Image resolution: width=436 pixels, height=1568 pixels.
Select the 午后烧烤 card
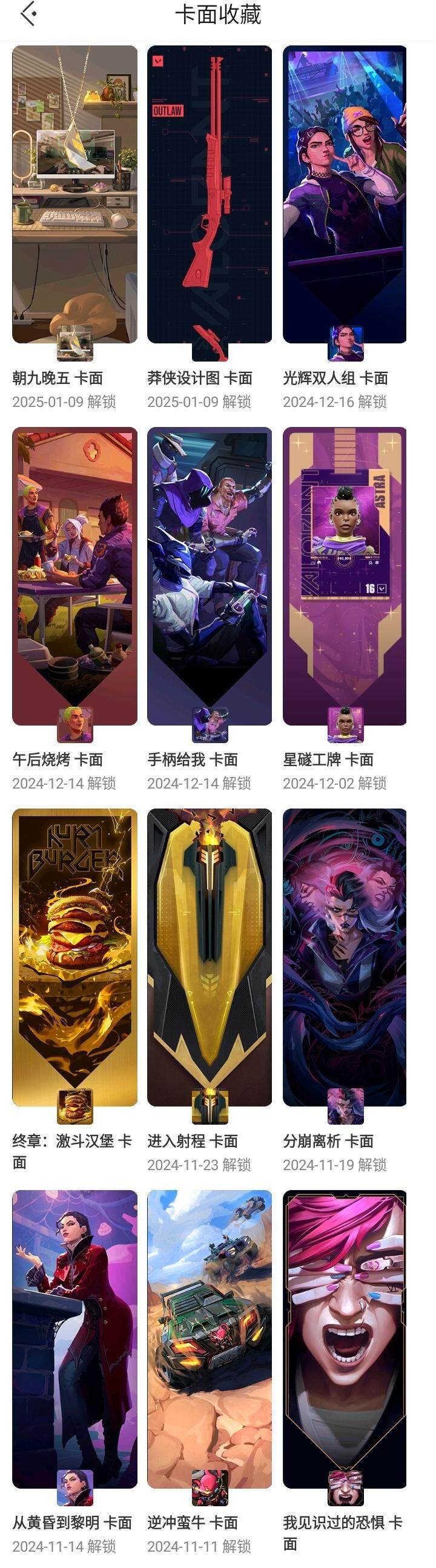[x=74, y=576]
